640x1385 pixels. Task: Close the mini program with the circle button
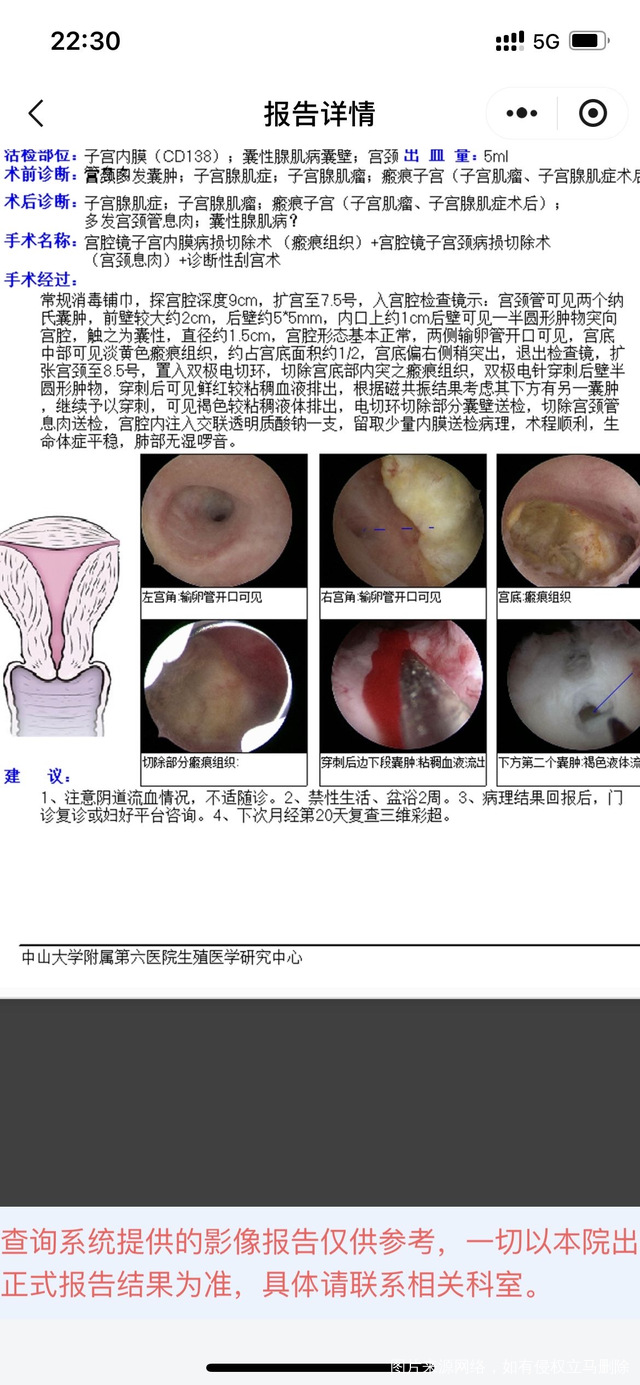coord(593,113)
